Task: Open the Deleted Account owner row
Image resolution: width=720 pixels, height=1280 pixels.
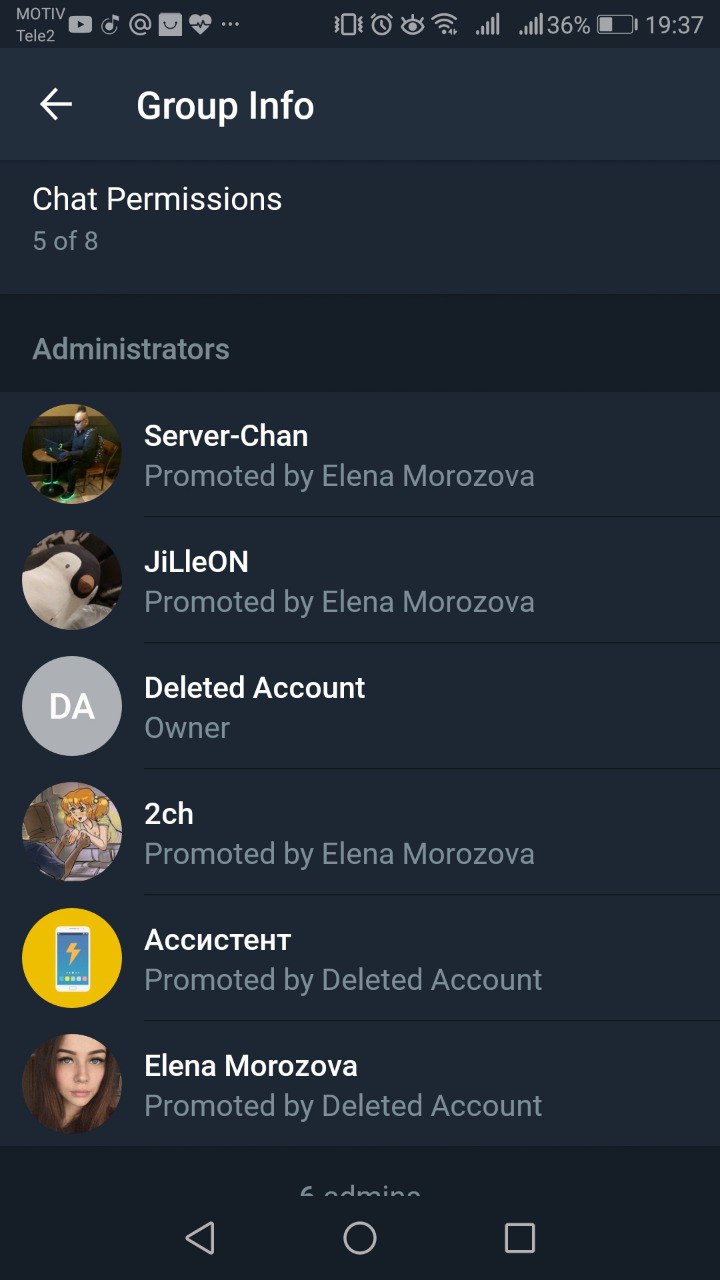Action: click(x=360, y=706)
